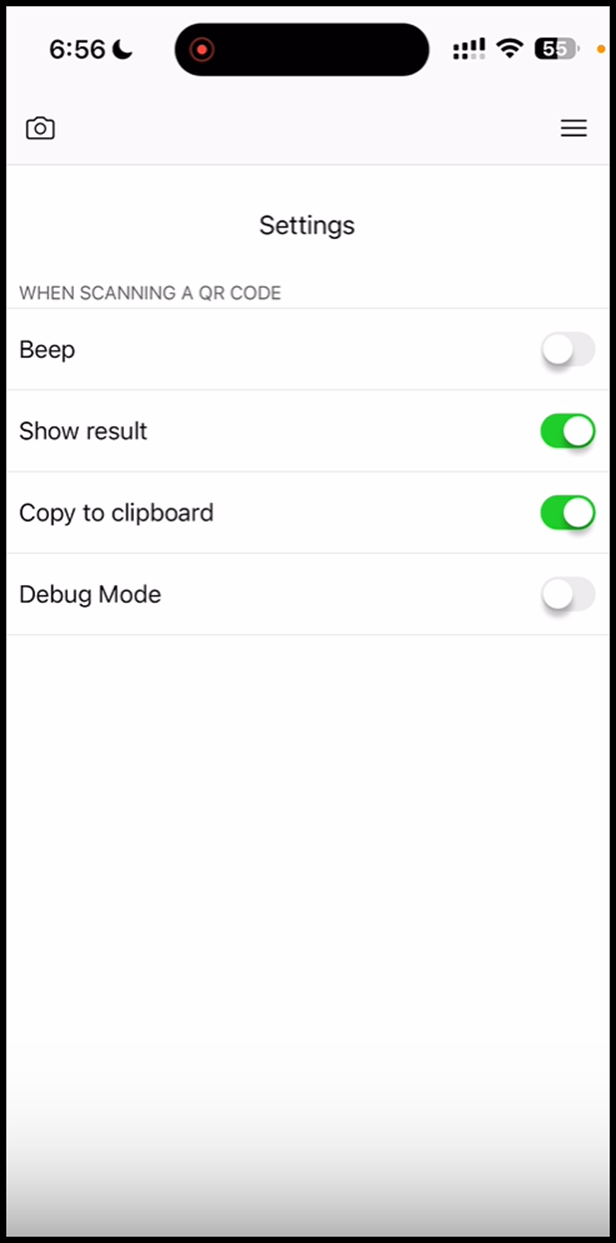
Task: Disable Copy to clipboard
Action: pos(567,513)
